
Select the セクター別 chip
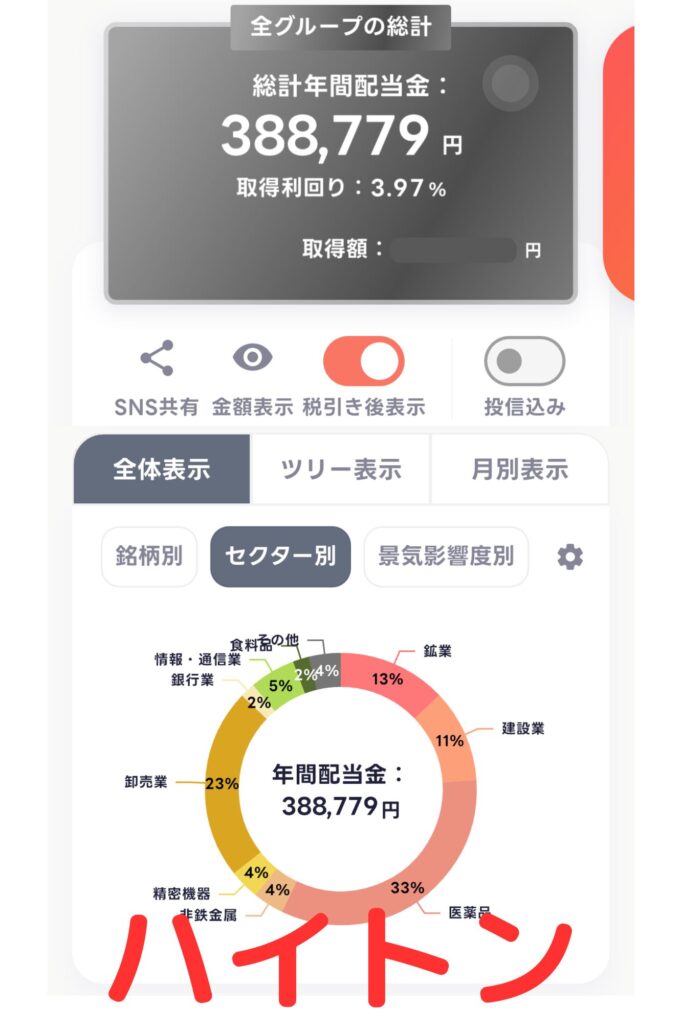click(280, 557)
